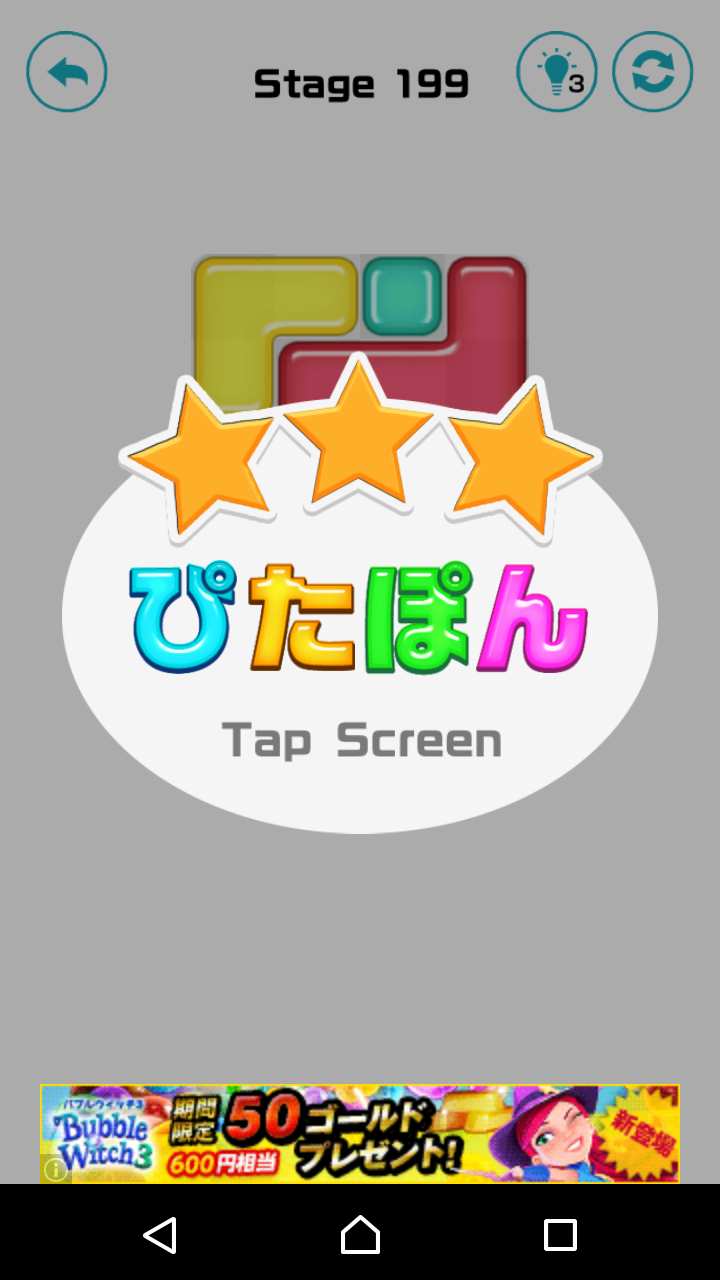Go to the Android home screen

360,1235
